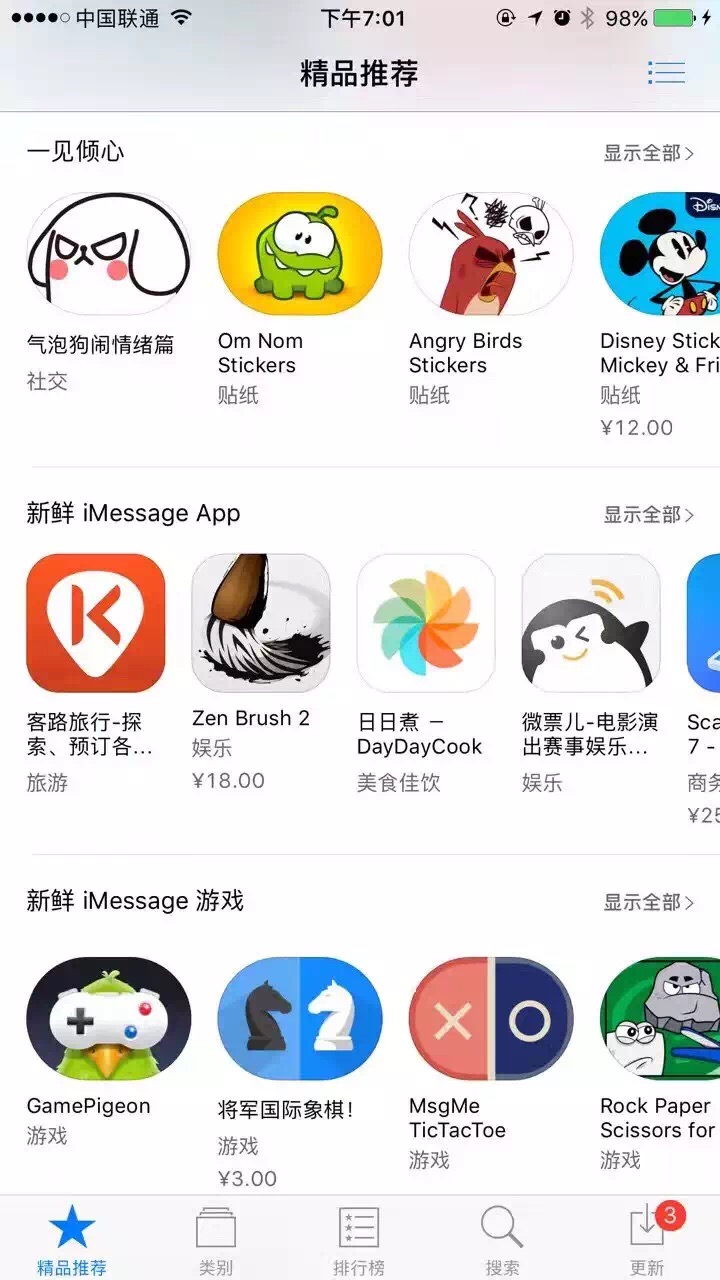This screenshot has width=720, height=1280.
Task: Open 气泡狗闹情绪篇 sticker app
Action: click(108, 255)
